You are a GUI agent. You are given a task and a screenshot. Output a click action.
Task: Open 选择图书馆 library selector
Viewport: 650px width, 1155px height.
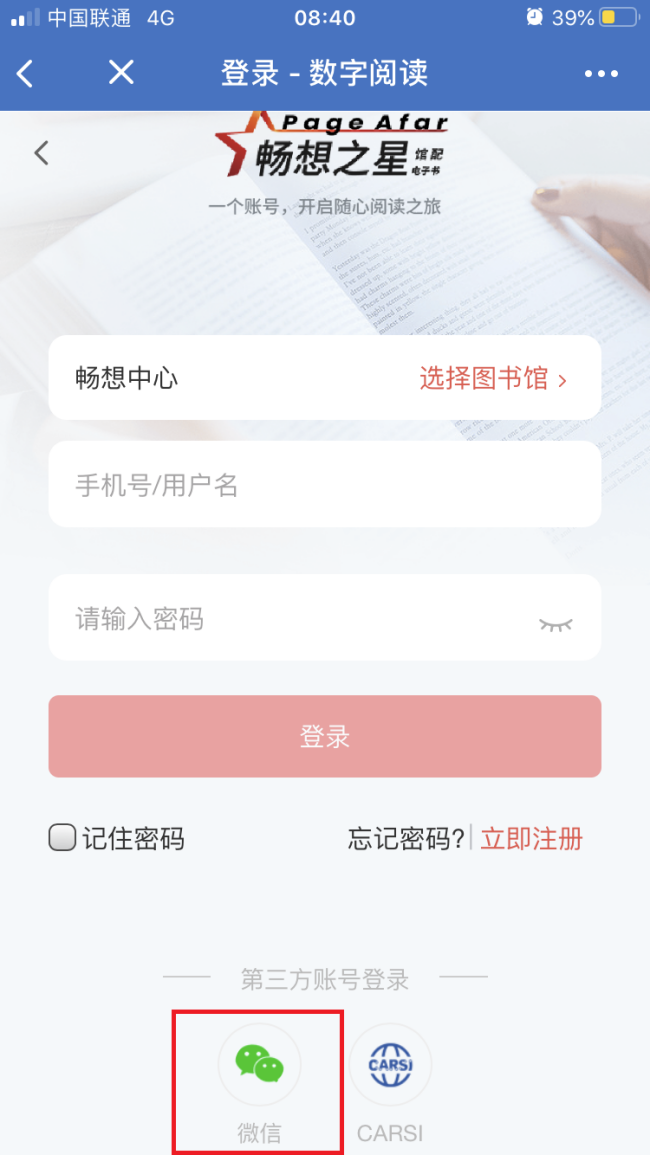tap(493, 379)
